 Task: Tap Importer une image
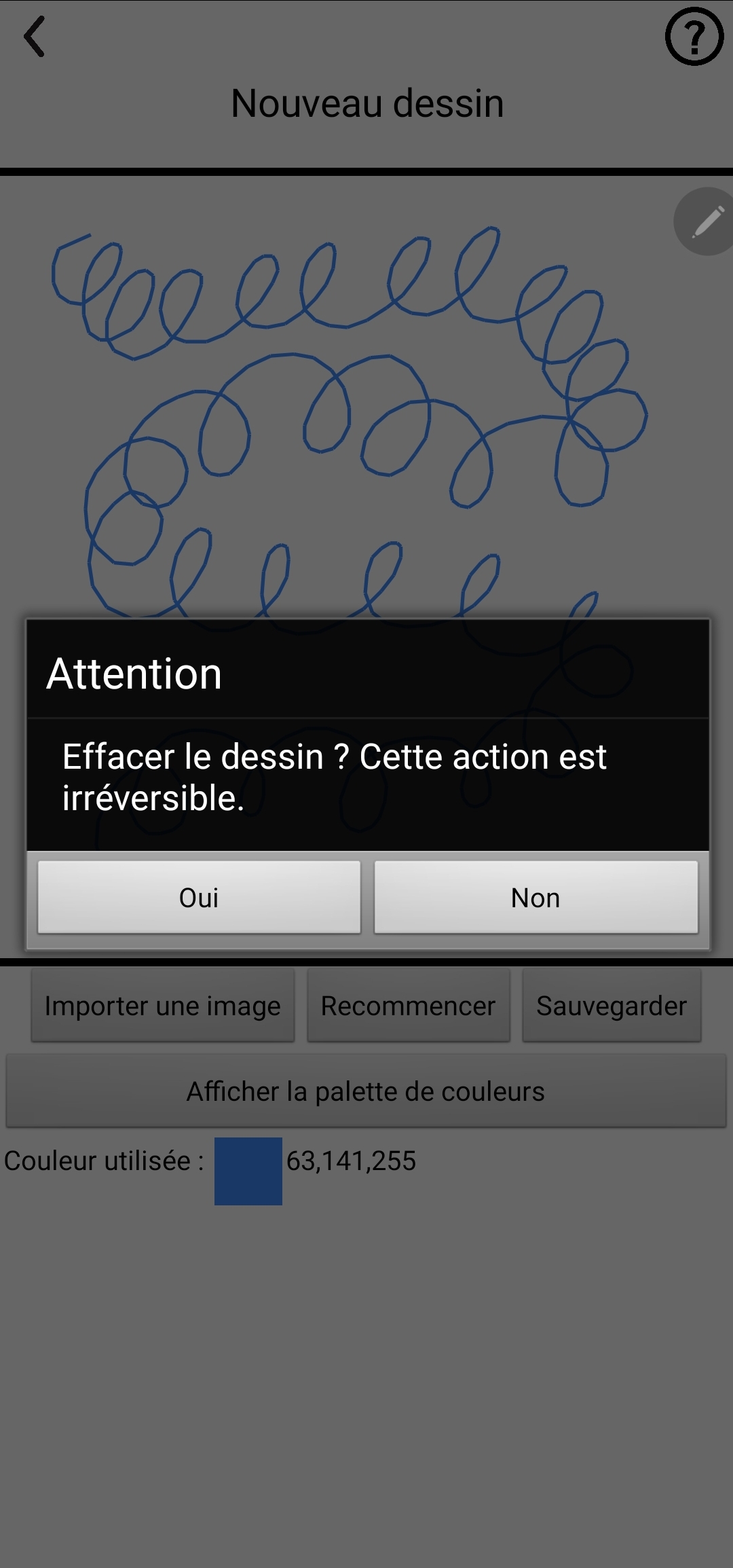(x=163, y=1006)
